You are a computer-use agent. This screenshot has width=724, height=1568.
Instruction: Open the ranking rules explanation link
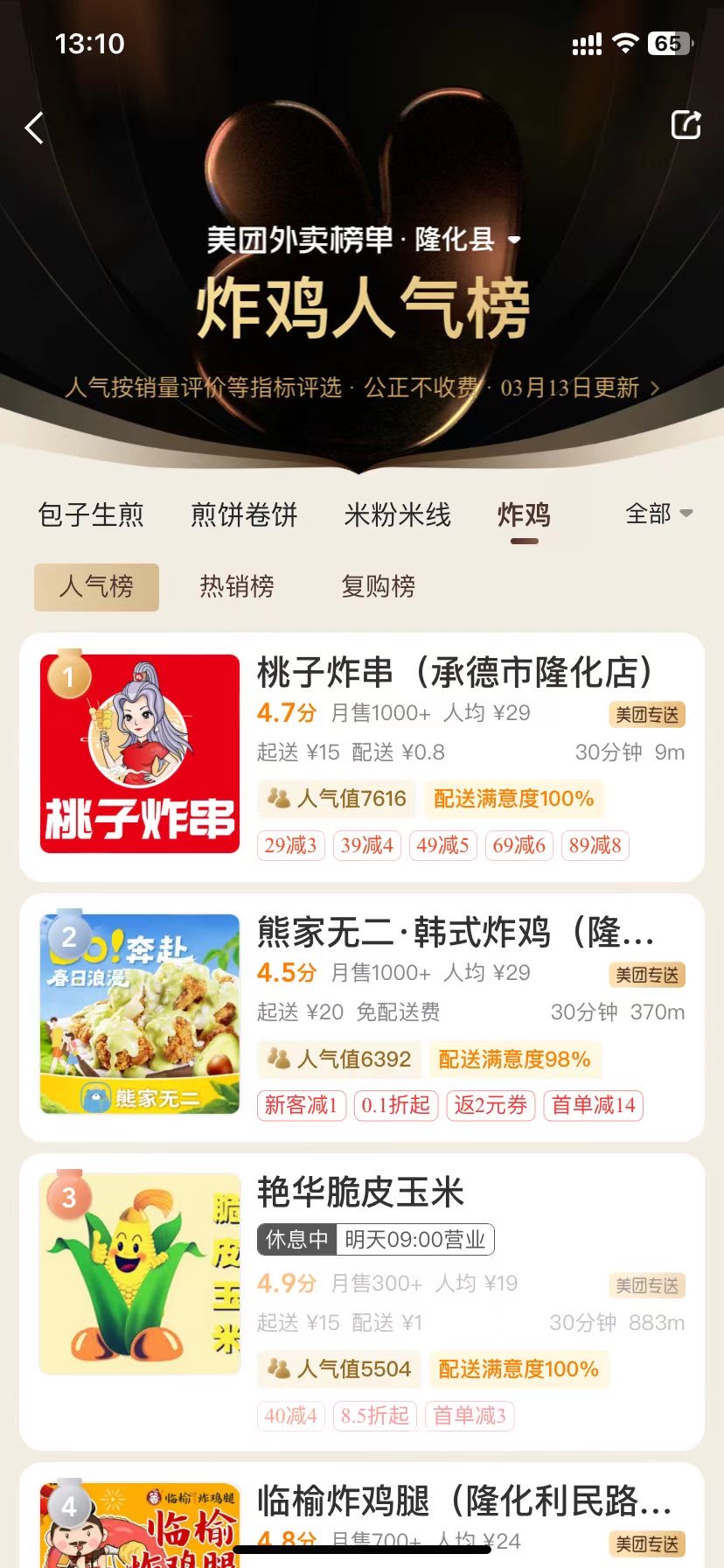tap(362, 388)
